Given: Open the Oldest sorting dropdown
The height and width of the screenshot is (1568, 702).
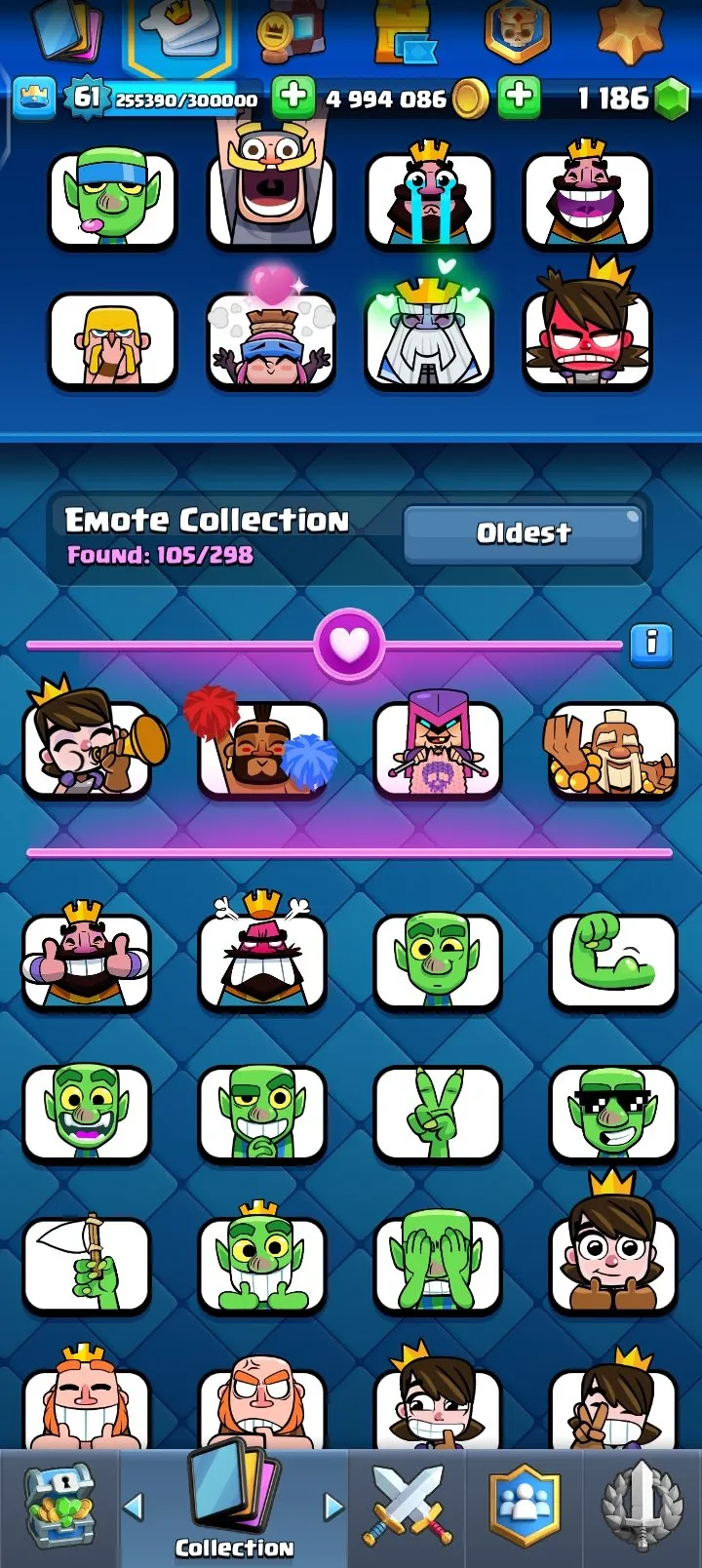Looking at the screenshot, I should point(522,533).
